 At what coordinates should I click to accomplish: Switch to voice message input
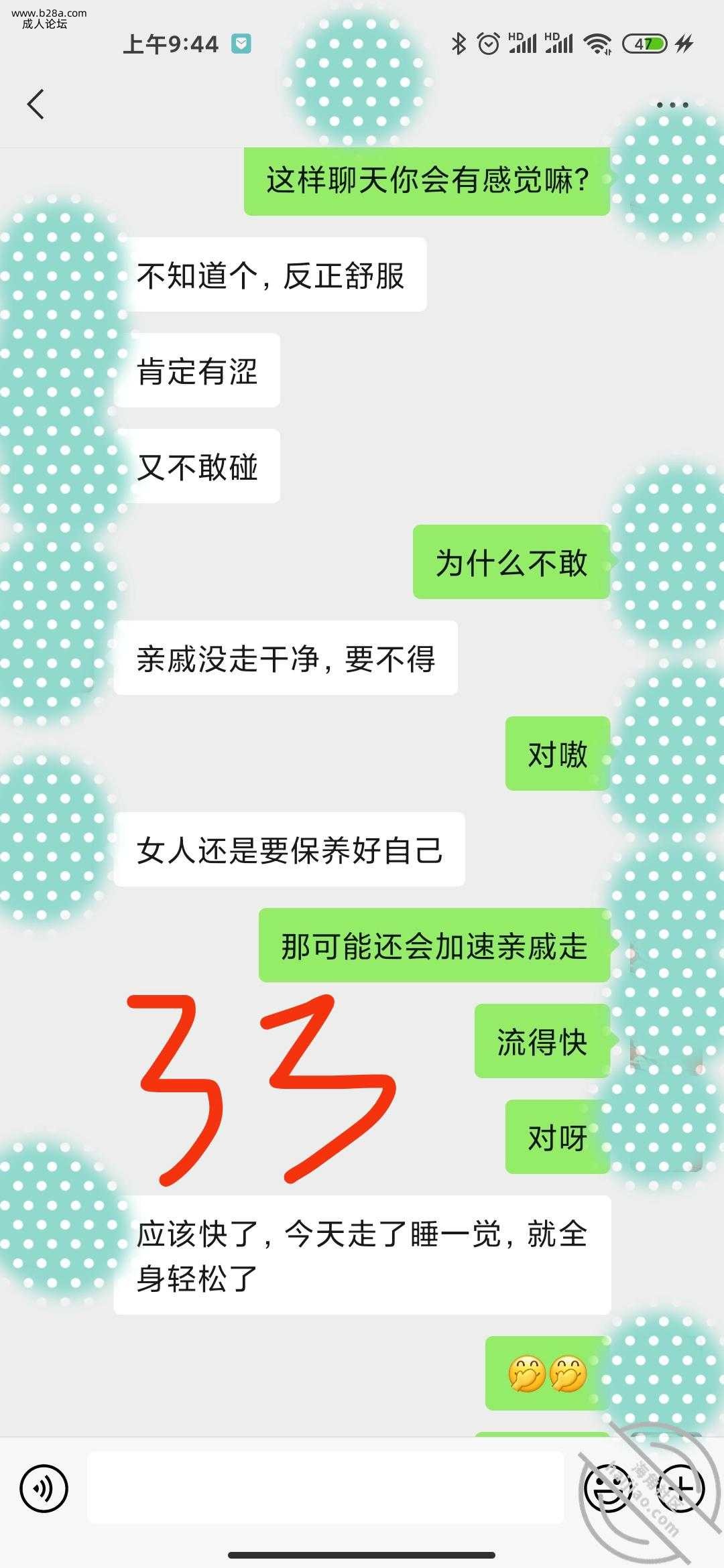click(44, 1488)
